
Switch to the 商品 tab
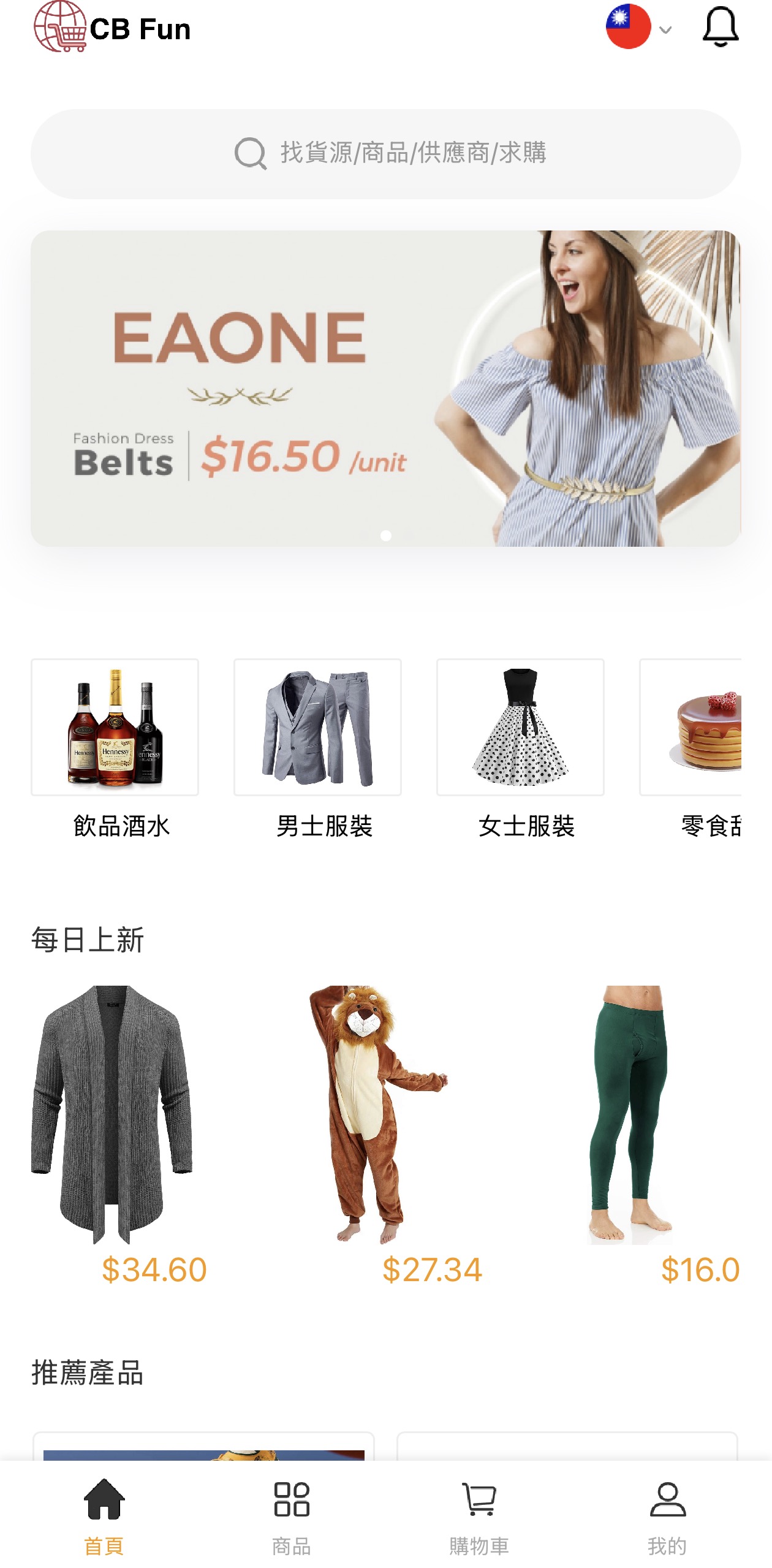[292, 1517]
